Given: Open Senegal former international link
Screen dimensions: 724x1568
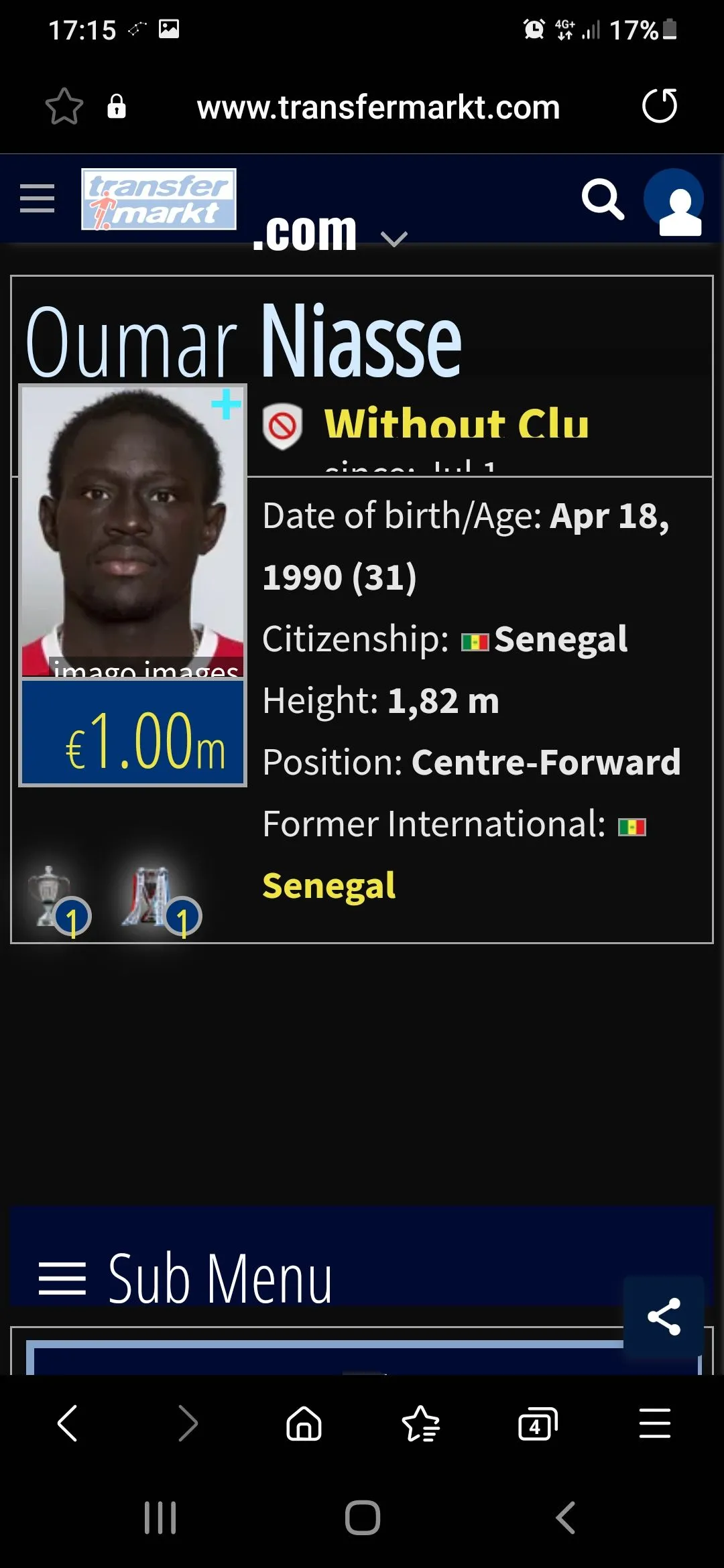Looking at the screenshot, I should click(x=328, y=886).
